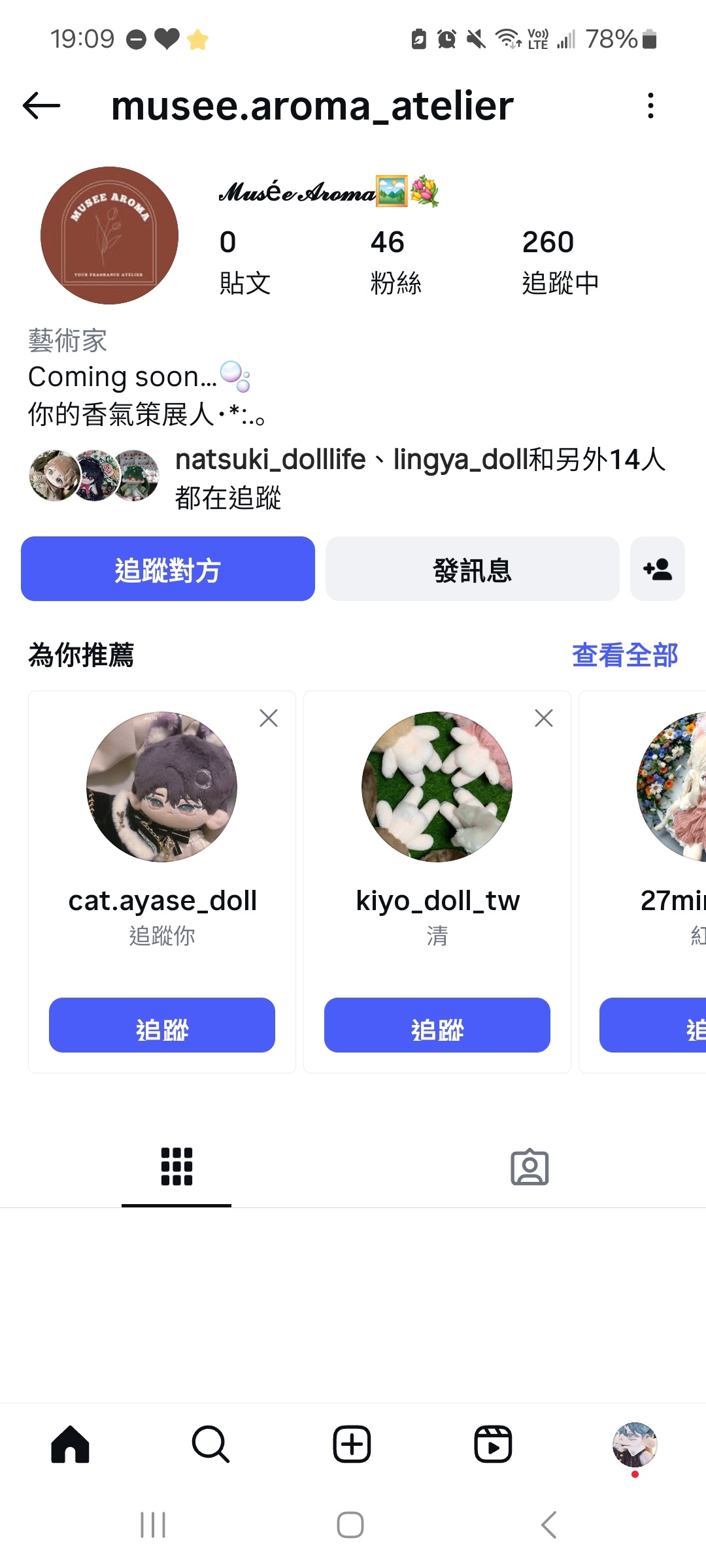Go back using the top-left arrow
This screenshot has height=1568, width=706.
[x=41, y=106]
